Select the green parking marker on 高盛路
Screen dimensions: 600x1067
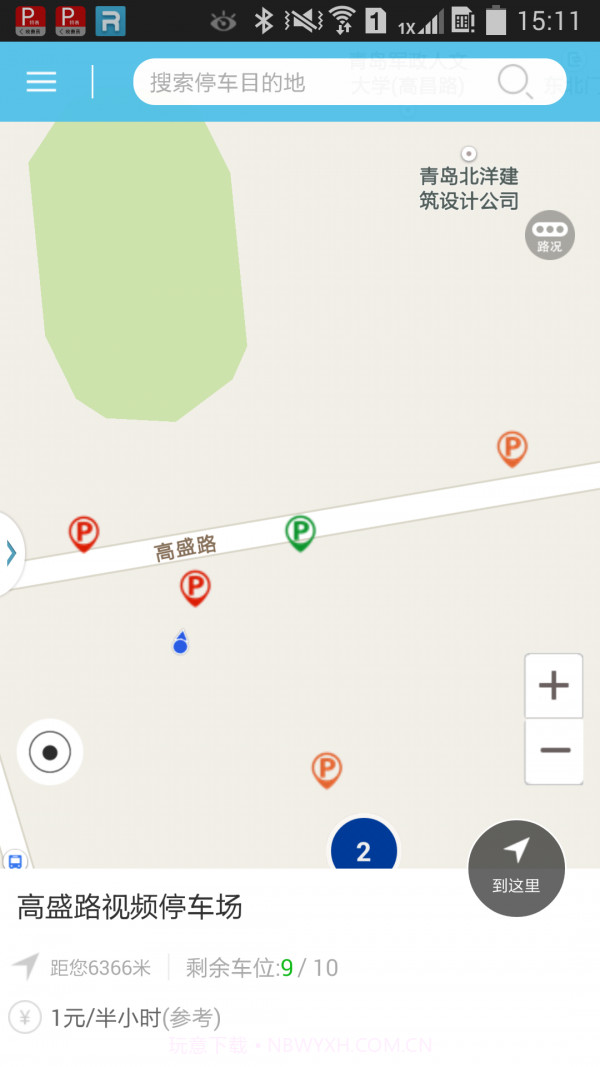[x=300, y=531]
